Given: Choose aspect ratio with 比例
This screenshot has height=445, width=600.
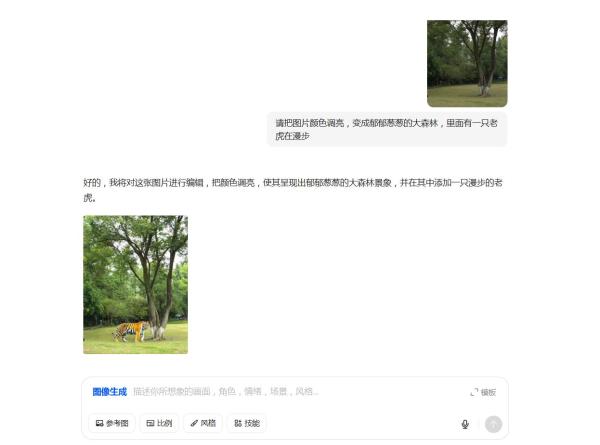Looking at the screenshot, I should pos(159,423).
